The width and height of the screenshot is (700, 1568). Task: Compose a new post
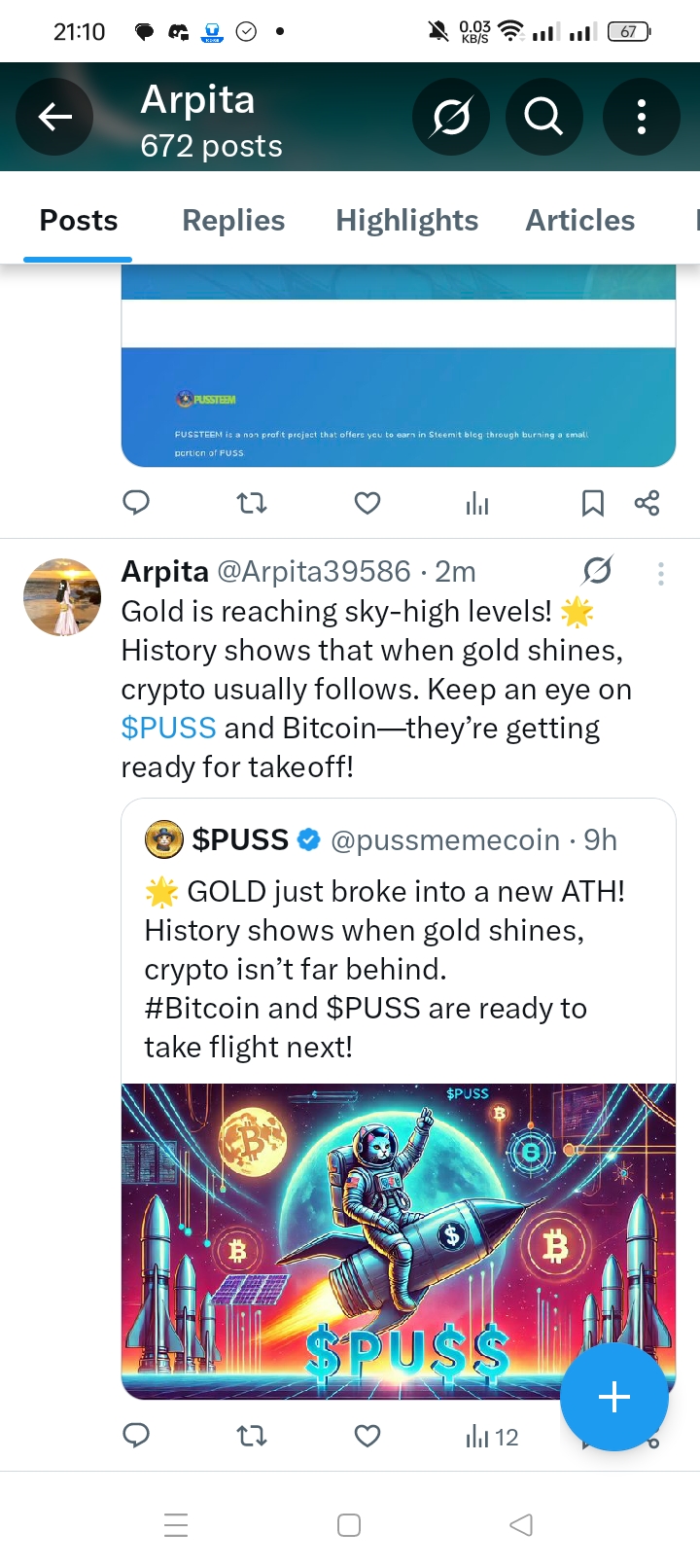pyautogui.click(x=613, y=1397)
